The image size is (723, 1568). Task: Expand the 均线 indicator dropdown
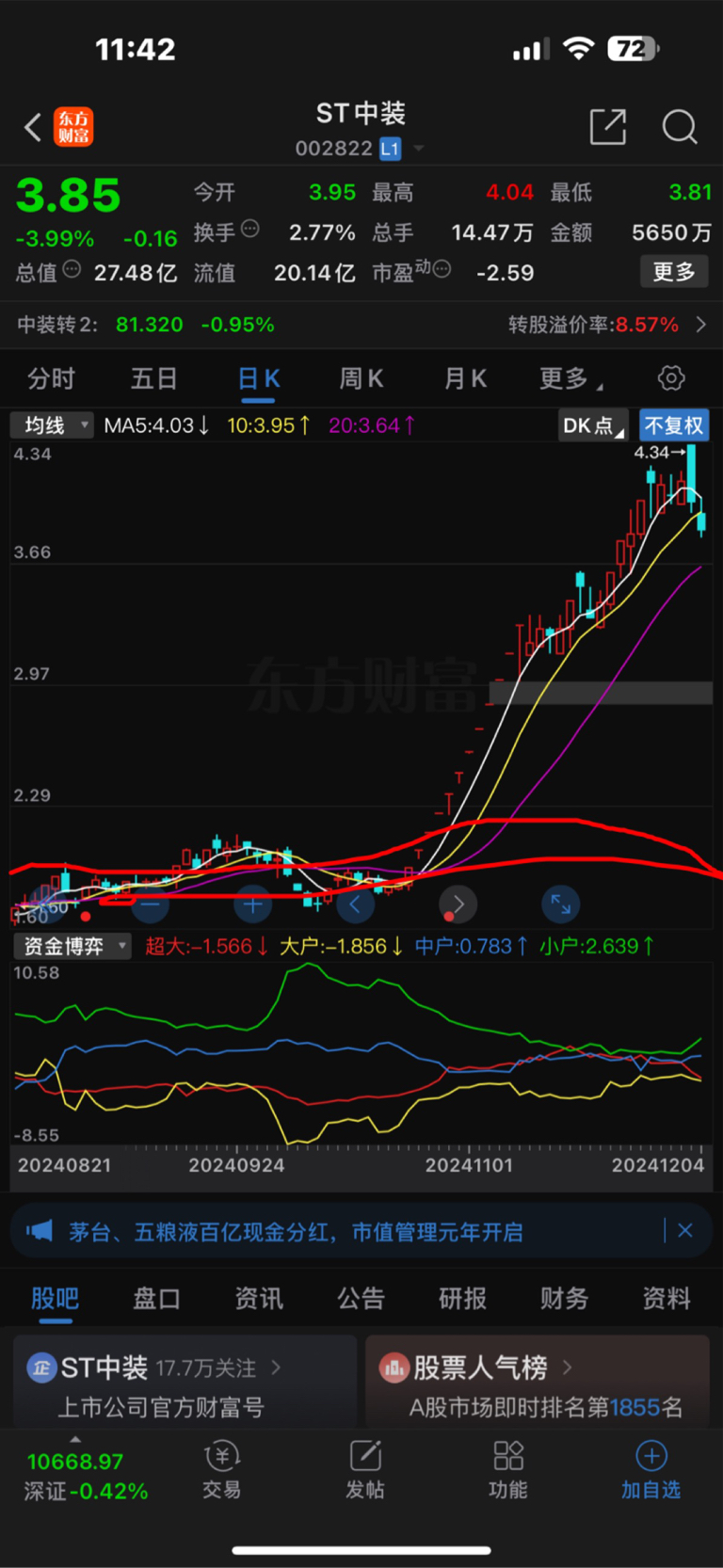[x=52, y=425]
